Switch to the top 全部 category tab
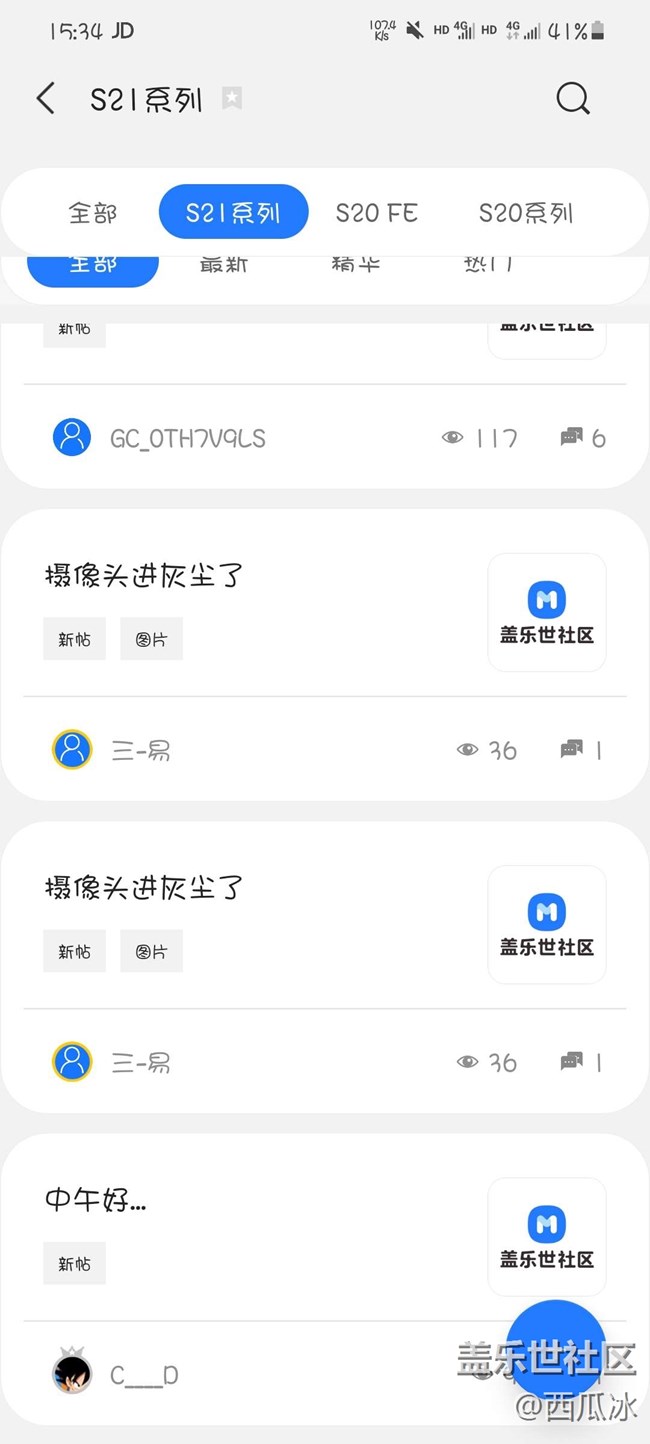The image size is (650, 1444). tap(93, 213)
